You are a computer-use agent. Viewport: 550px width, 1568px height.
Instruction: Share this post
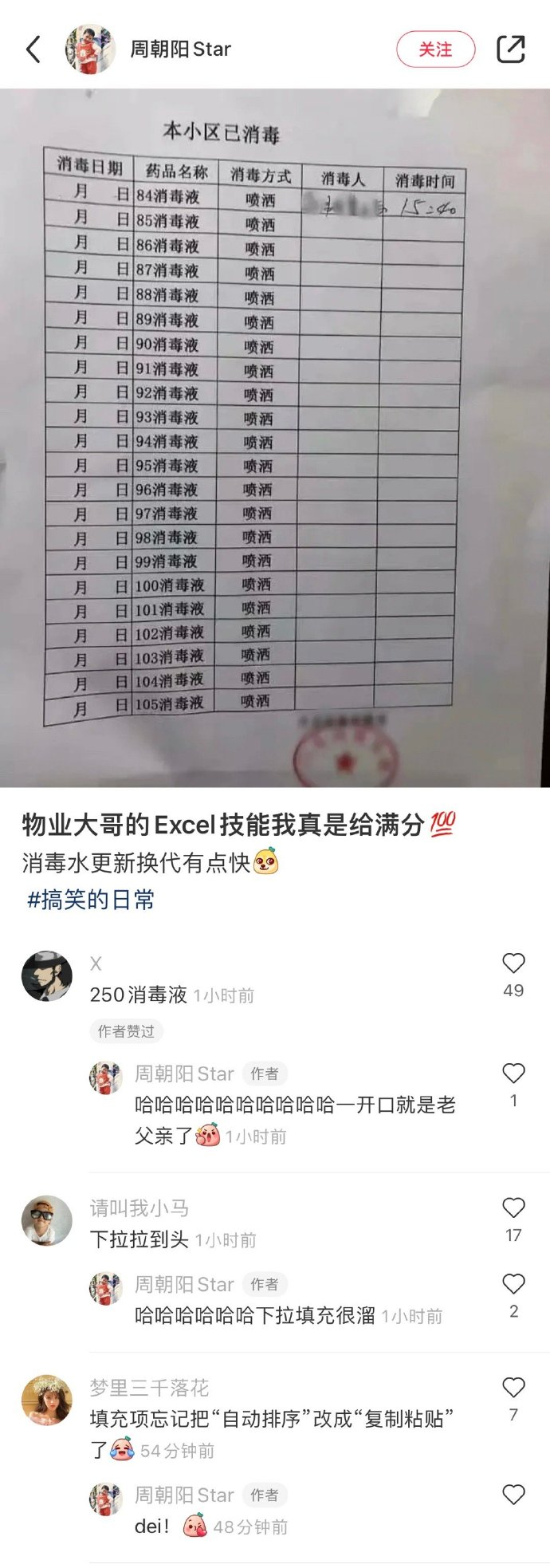[510, 49]
